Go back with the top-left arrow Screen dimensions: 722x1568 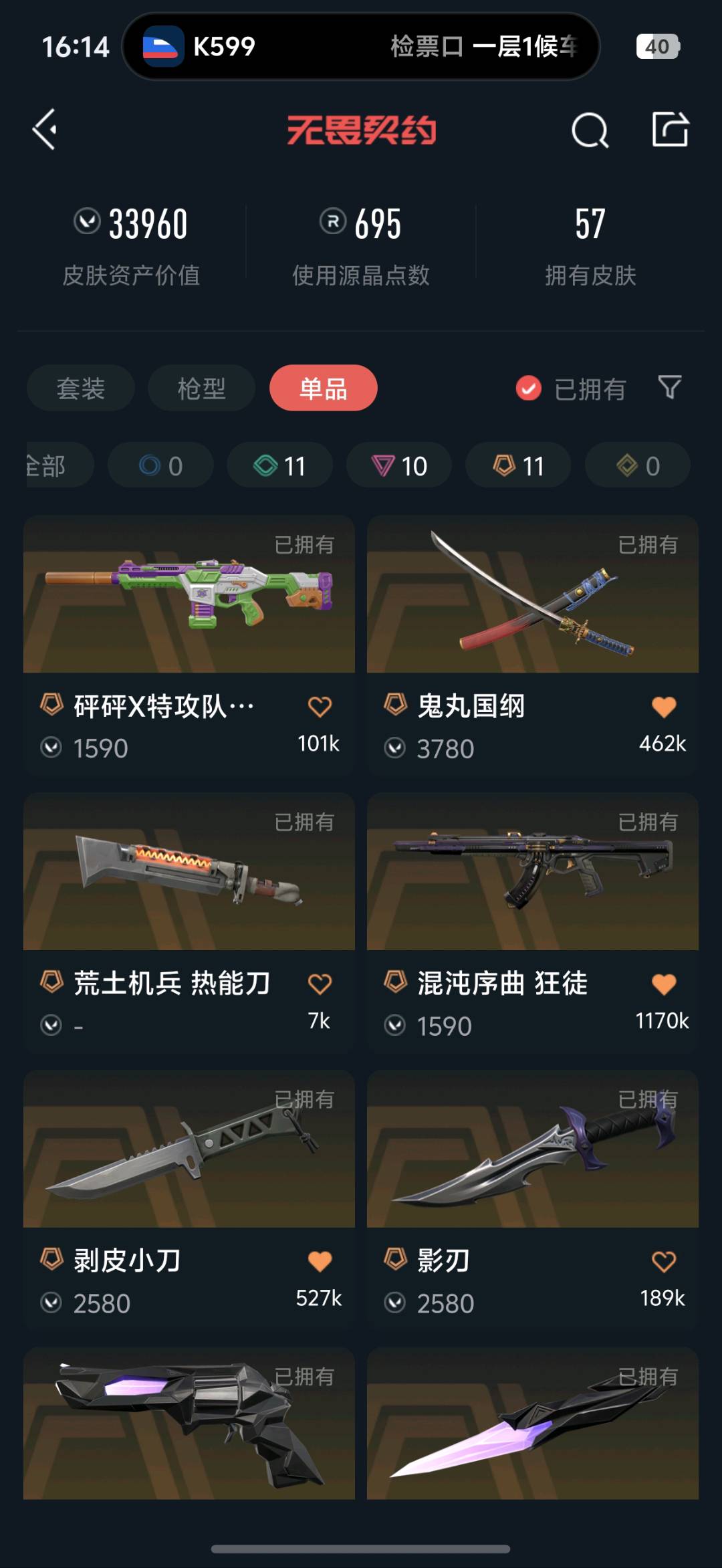[x=45, y=130]
